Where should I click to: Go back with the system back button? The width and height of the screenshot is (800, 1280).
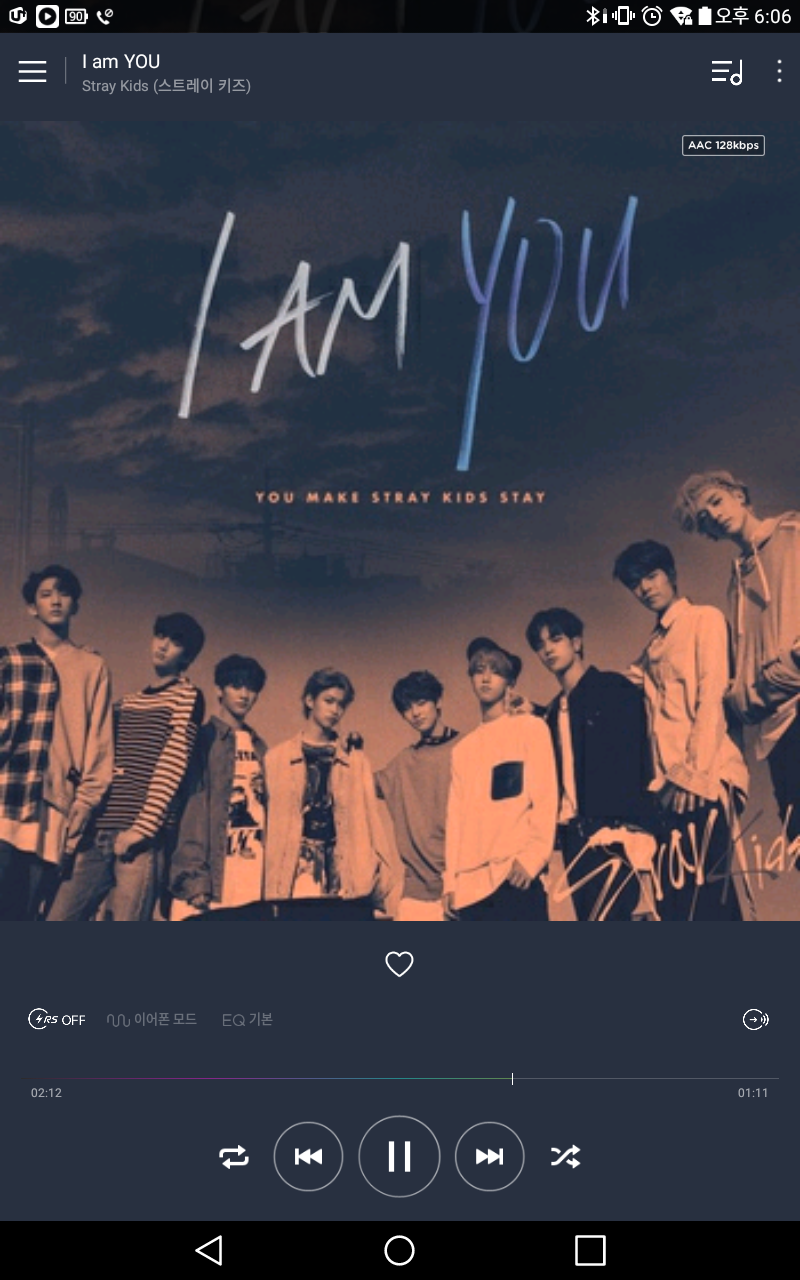tap(208, 1250)
